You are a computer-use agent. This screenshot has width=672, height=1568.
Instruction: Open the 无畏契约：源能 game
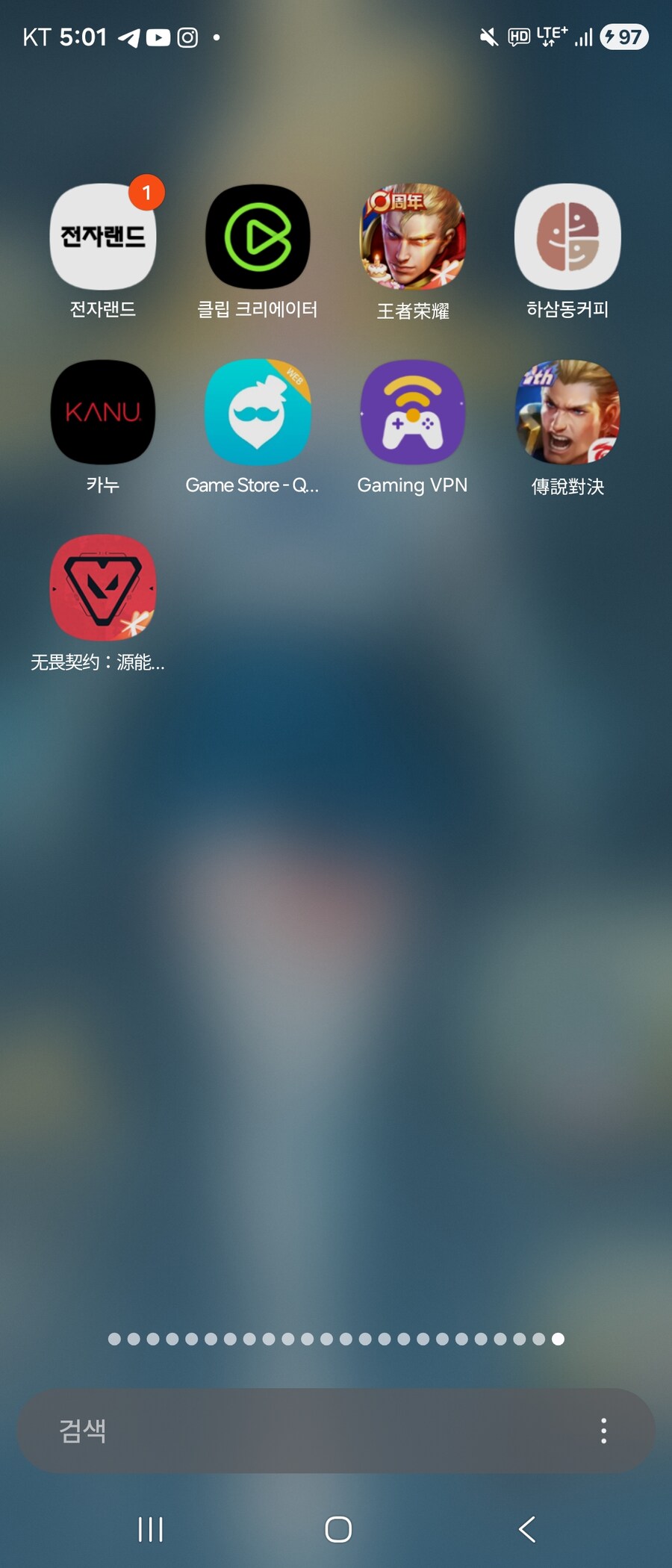pos(102,588)
